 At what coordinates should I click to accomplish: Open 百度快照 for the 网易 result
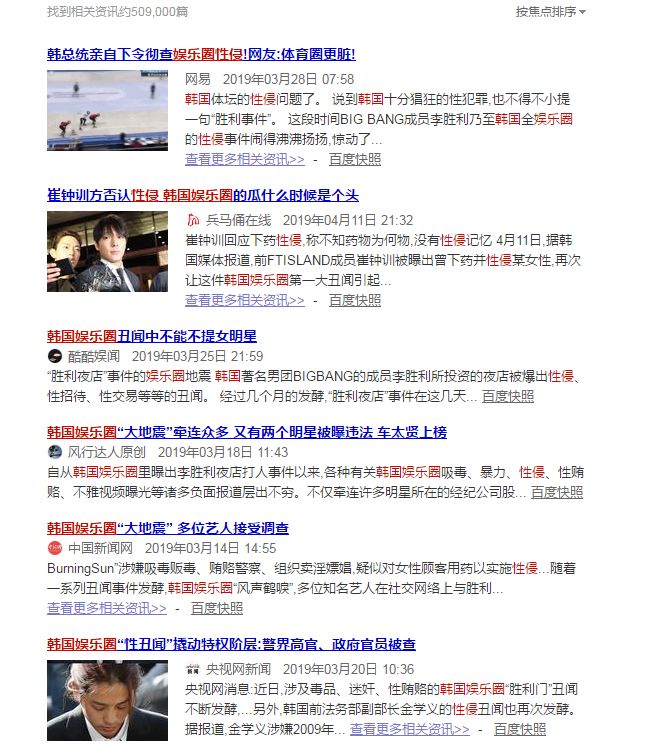point(355,159)
